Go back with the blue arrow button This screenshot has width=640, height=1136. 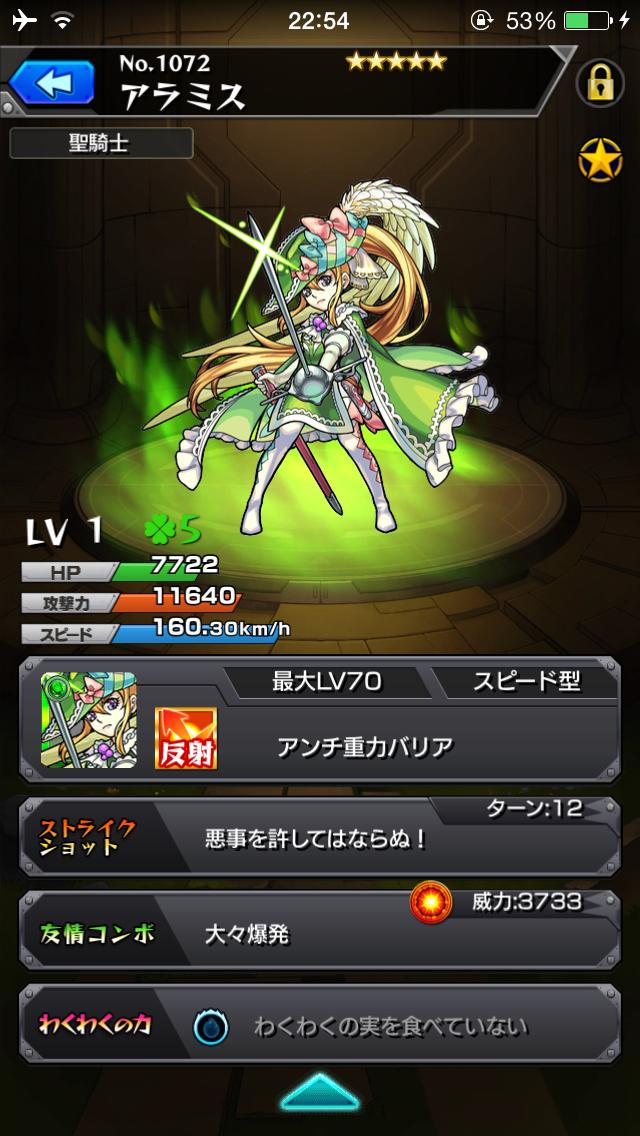52,82
